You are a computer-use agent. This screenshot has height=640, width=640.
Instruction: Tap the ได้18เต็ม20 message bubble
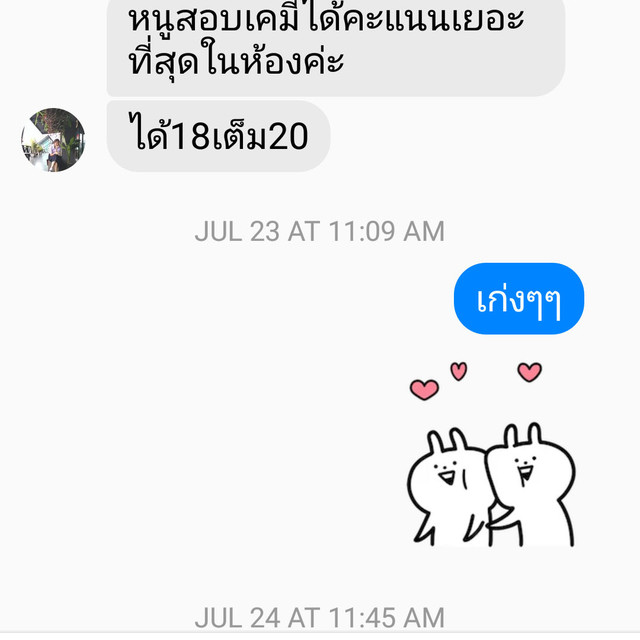pyautogui.click(x=218, y=136)
